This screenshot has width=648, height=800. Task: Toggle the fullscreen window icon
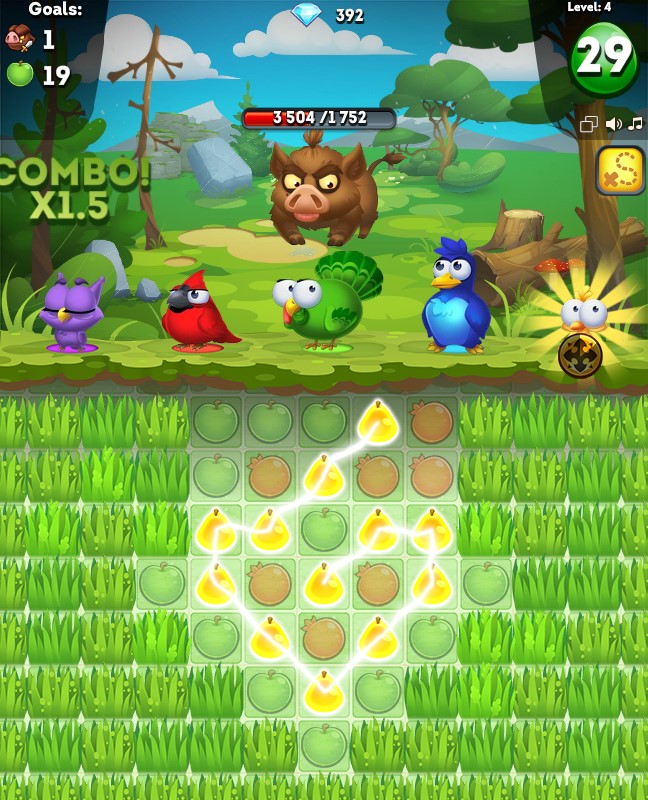pos(589,124)
